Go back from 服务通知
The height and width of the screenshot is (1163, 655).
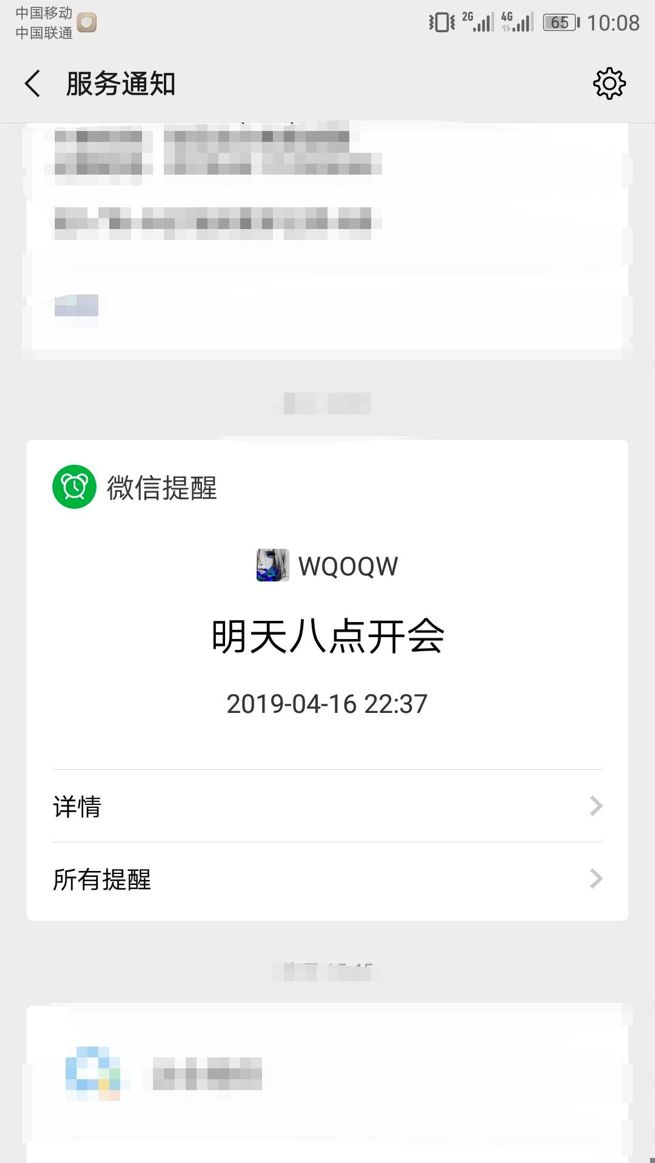32,84
